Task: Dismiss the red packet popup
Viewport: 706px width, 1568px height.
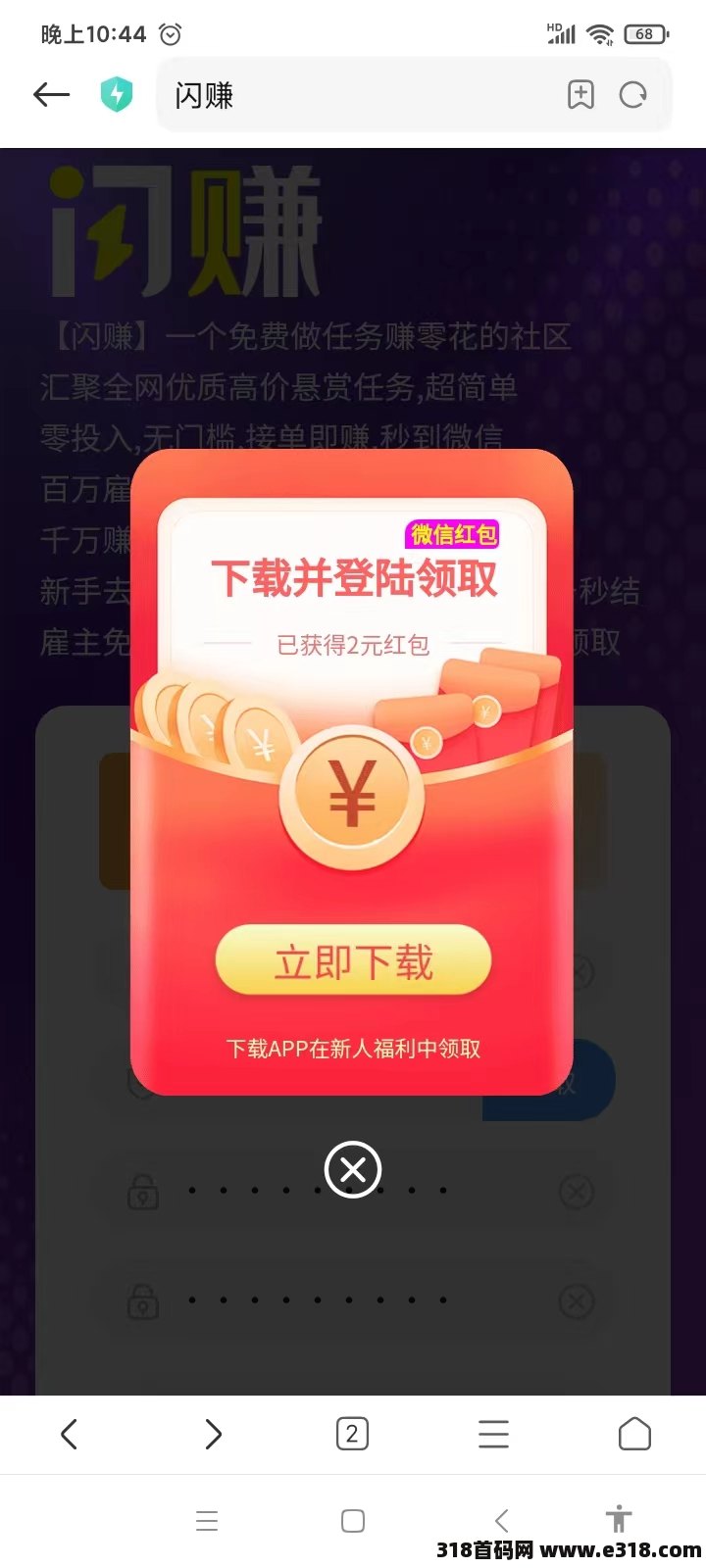Action: [x=353, y=1169]
